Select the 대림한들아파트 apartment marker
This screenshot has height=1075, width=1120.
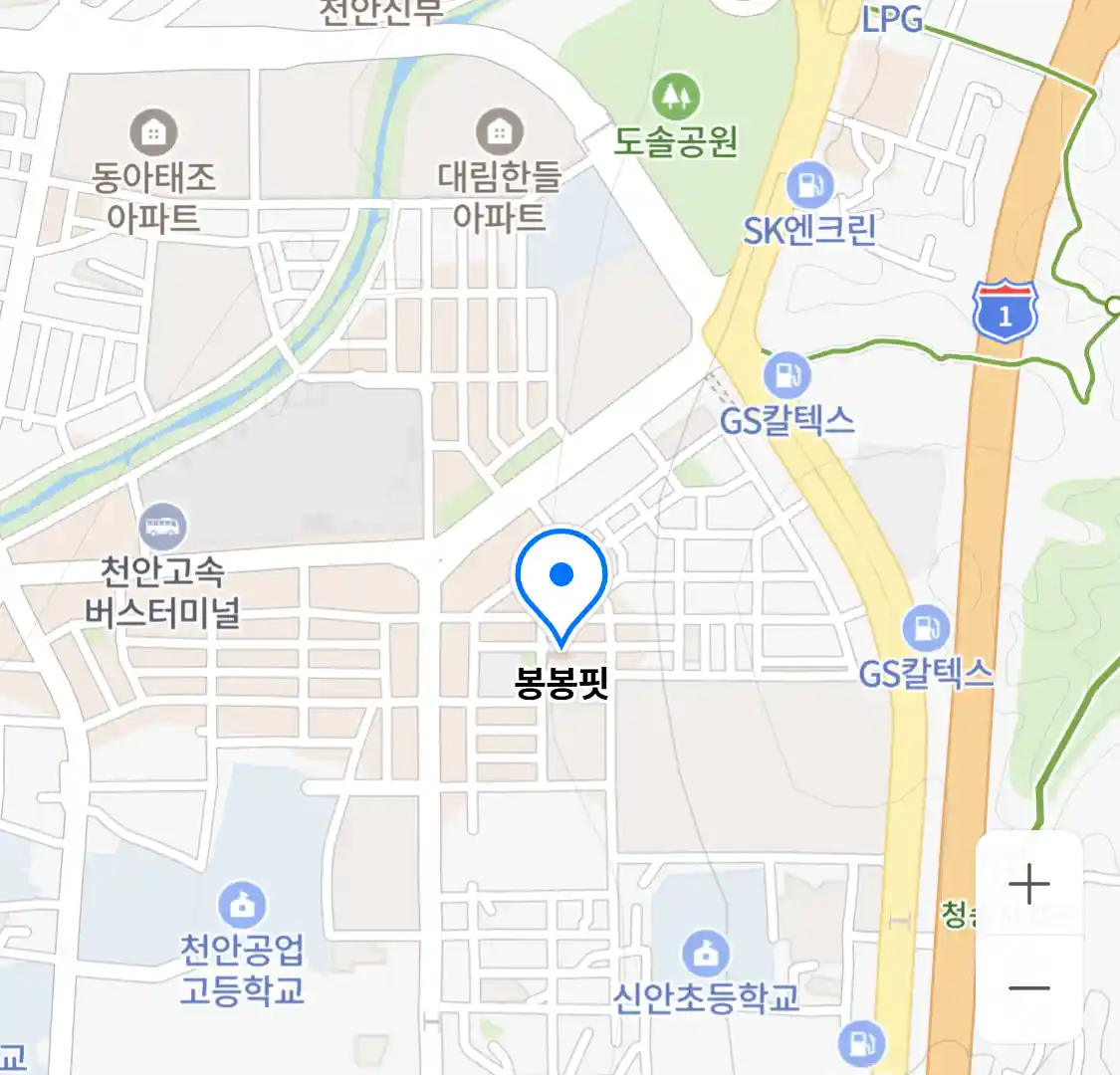click(x=499, y=132)
